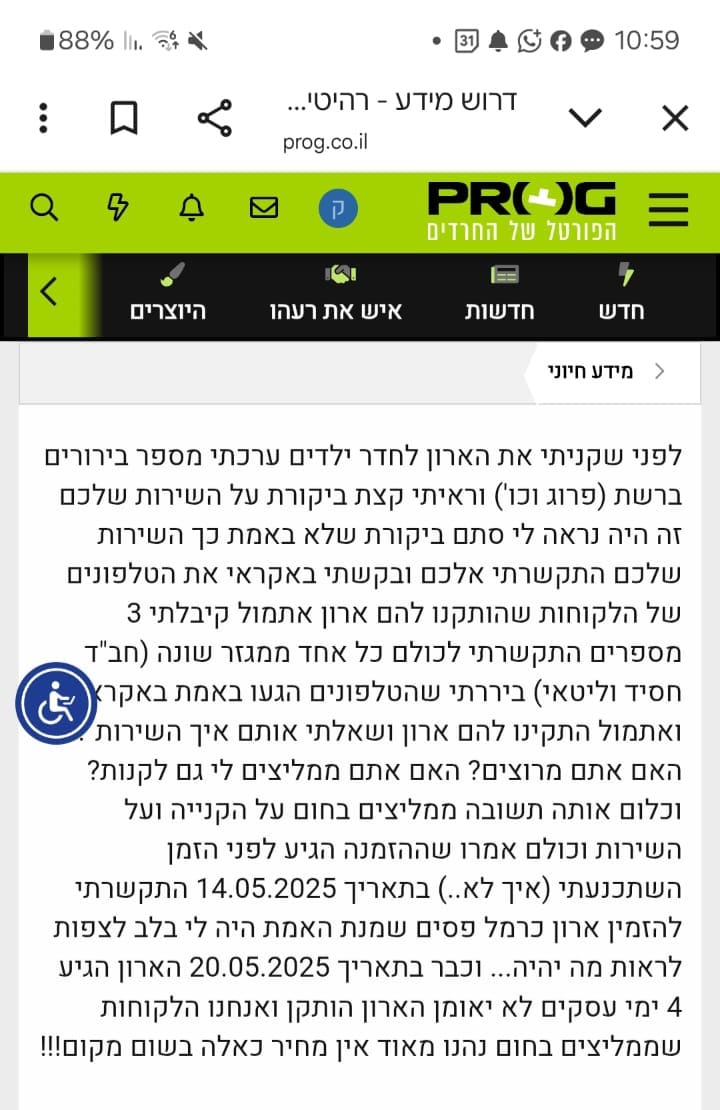This screenshot has width=720, height=1110.
Task: Expand the page title dropdown chevron
Action: click(x=585, y=118)
